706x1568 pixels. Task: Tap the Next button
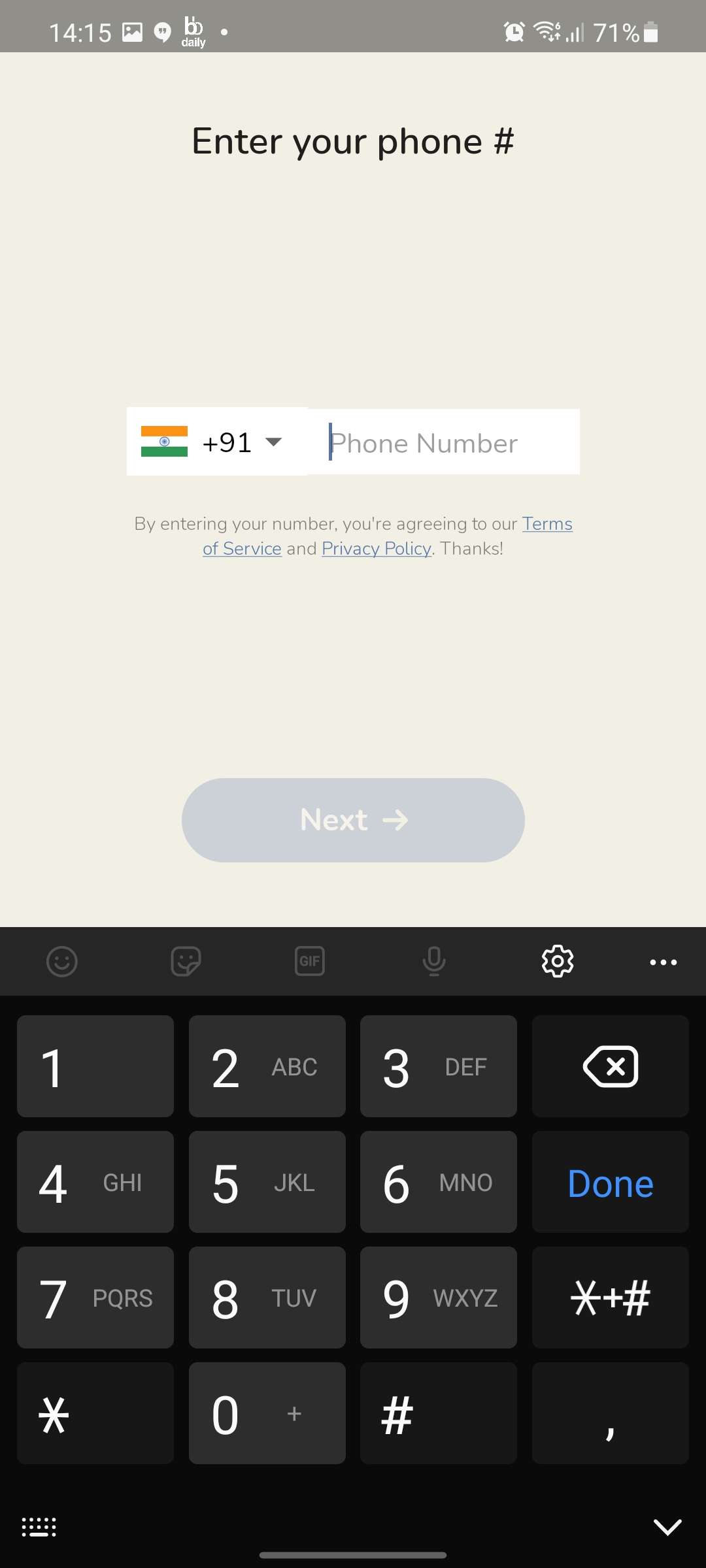point(353,820)
